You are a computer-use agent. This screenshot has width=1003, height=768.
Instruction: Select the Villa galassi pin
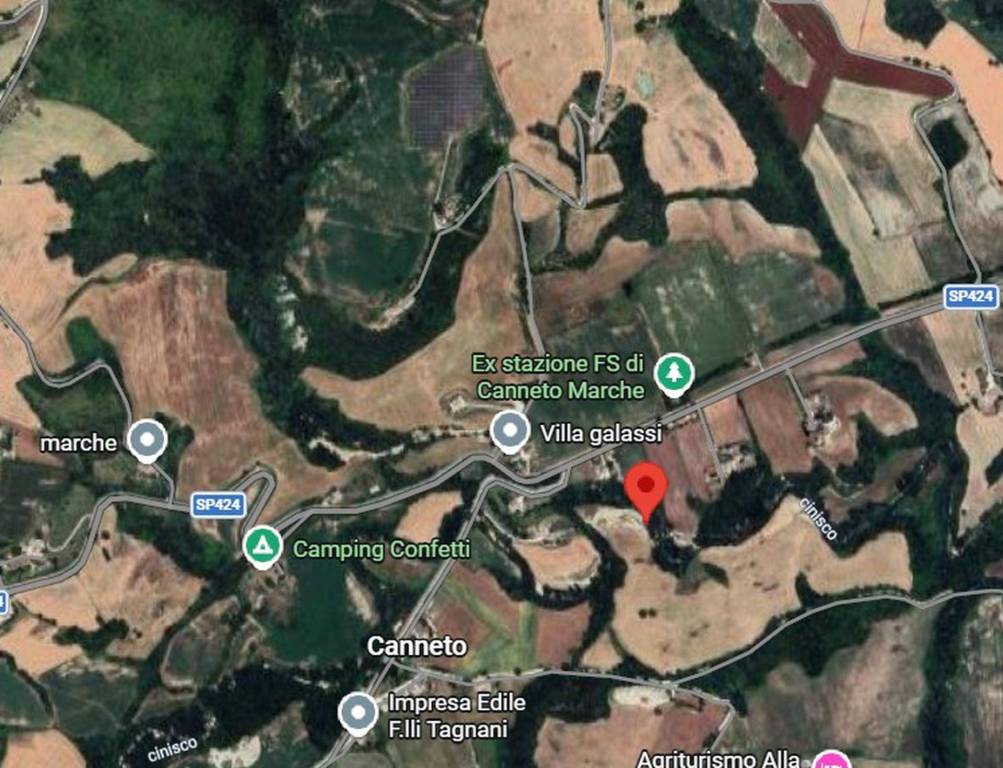(x=511, y=431)
